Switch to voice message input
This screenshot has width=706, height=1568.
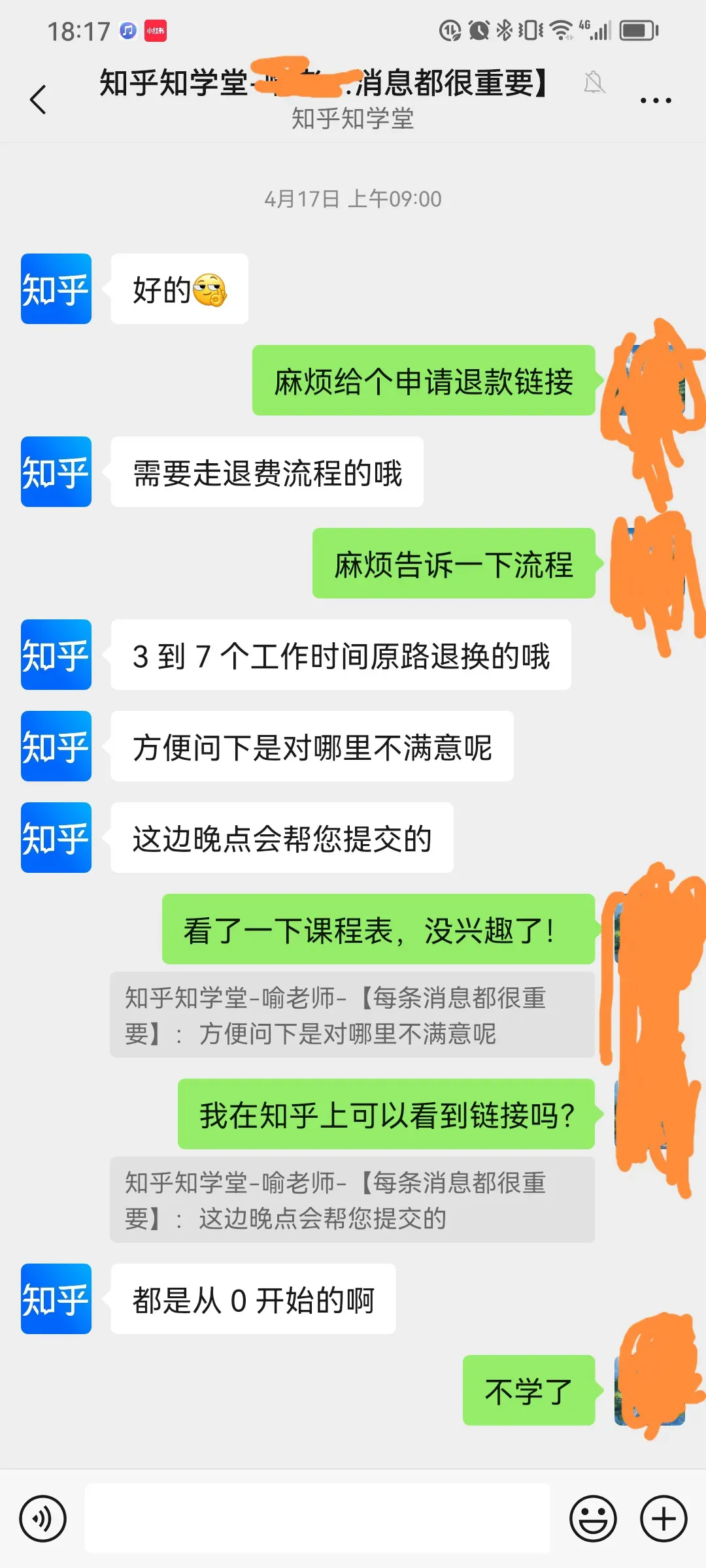click(43, 1518)
